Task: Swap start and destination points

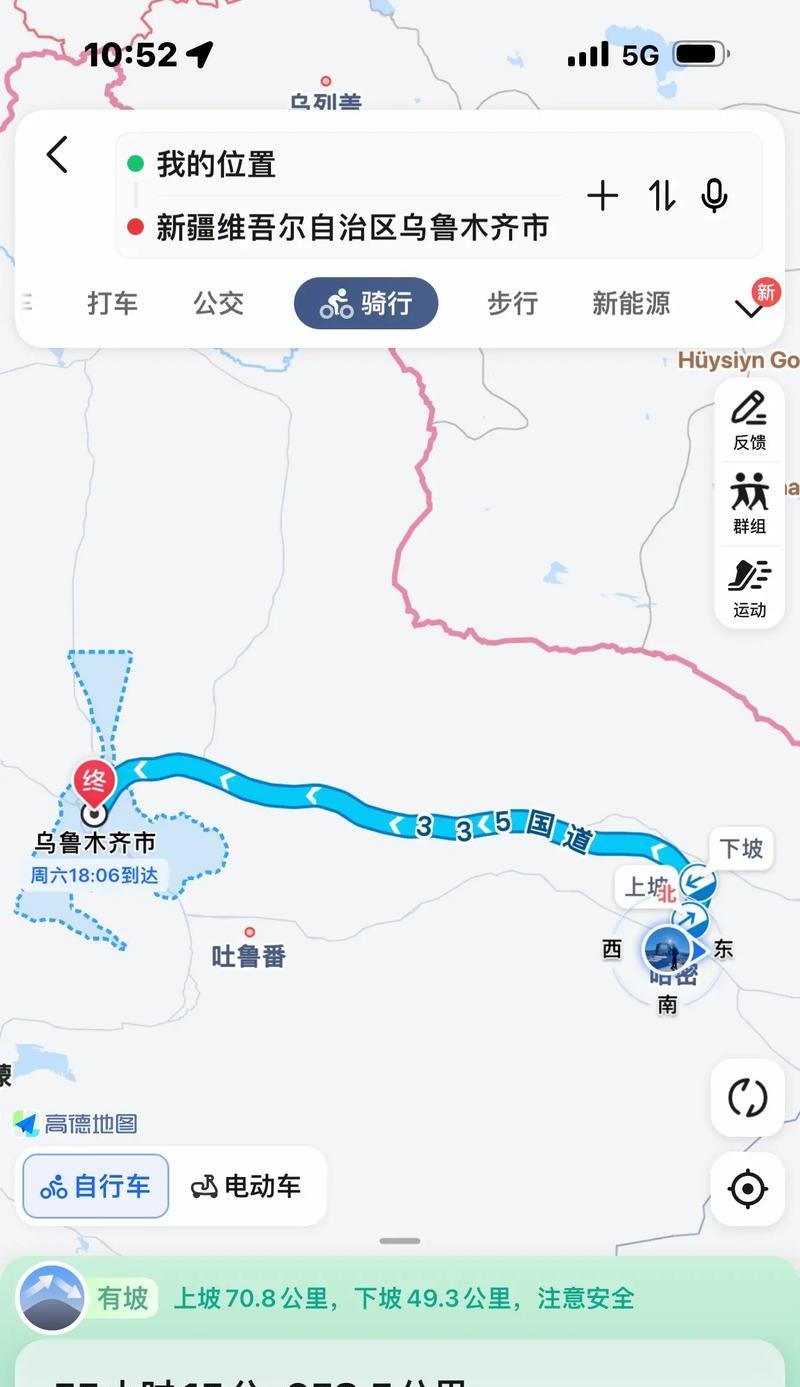Action: coord(661,196)
